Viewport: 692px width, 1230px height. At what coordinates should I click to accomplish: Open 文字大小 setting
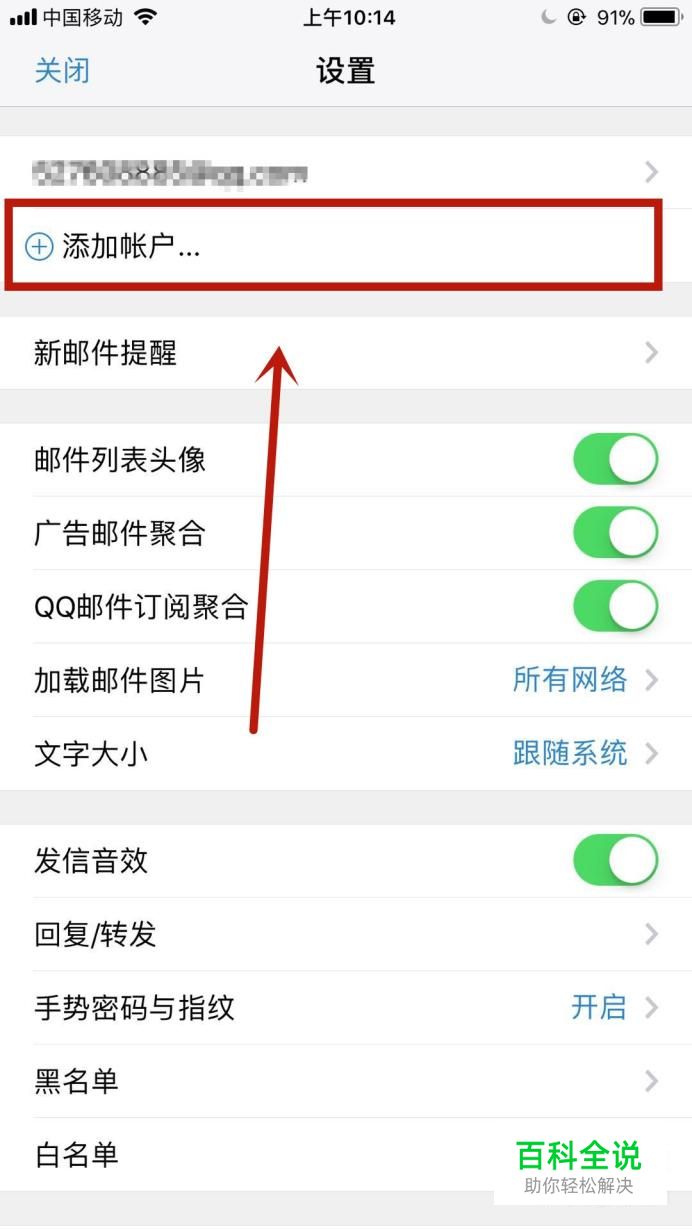(345, 753)
